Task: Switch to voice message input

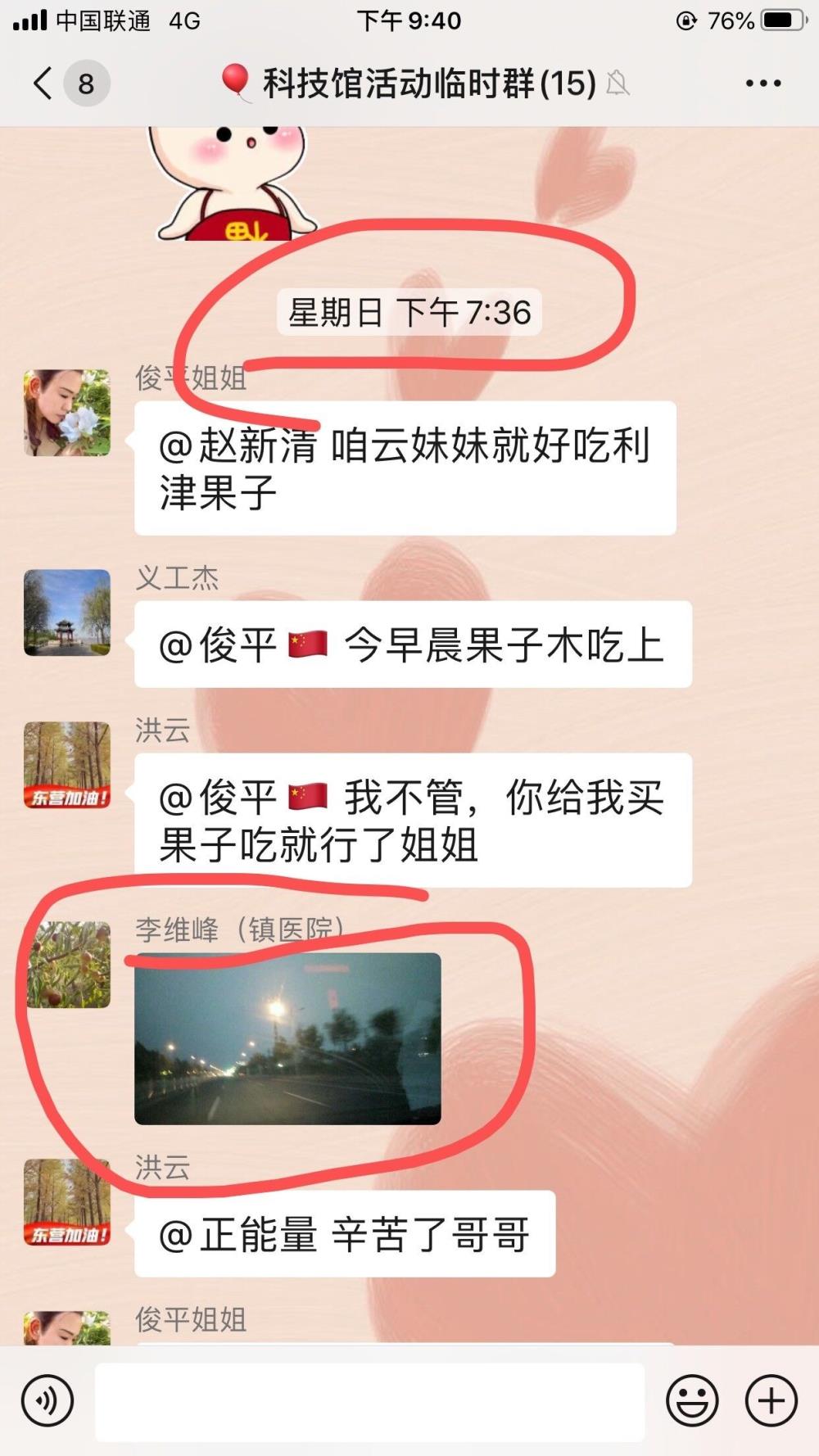Action: pyautogui.click(x=48, y=1401)
